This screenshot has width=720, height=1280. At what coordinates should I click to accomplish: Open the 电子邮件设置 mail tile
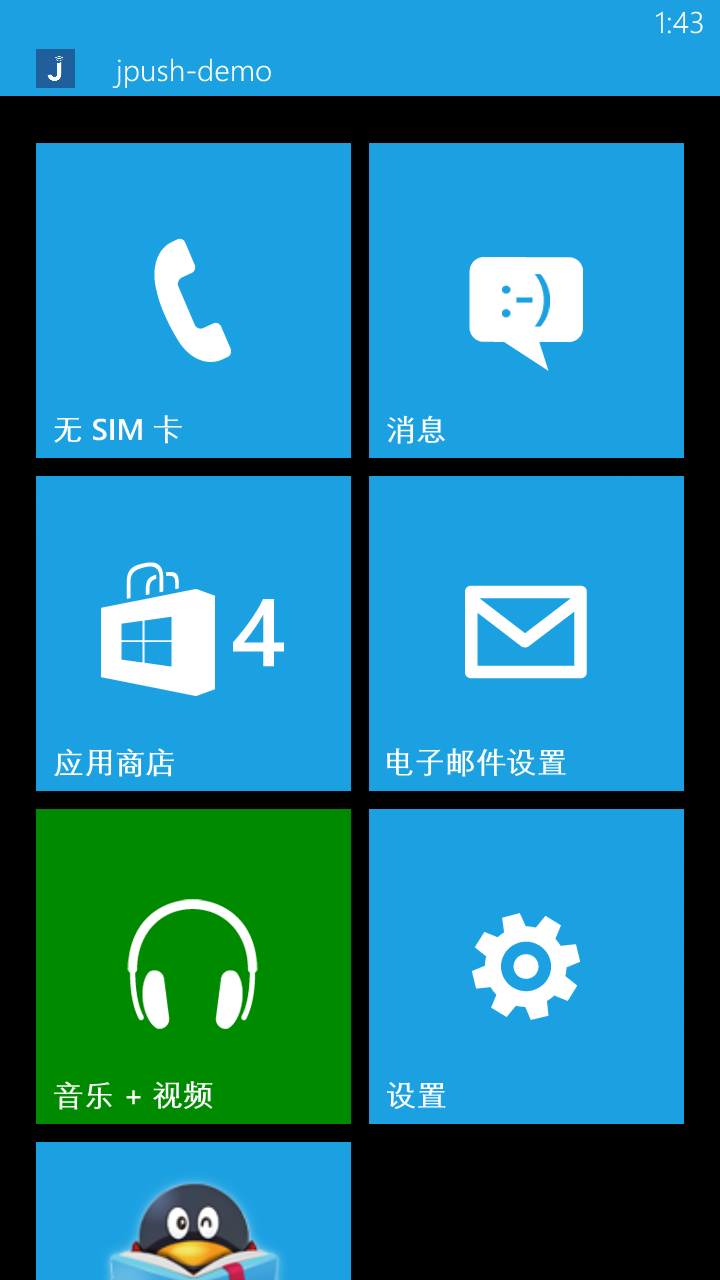[x=526, y=633]
